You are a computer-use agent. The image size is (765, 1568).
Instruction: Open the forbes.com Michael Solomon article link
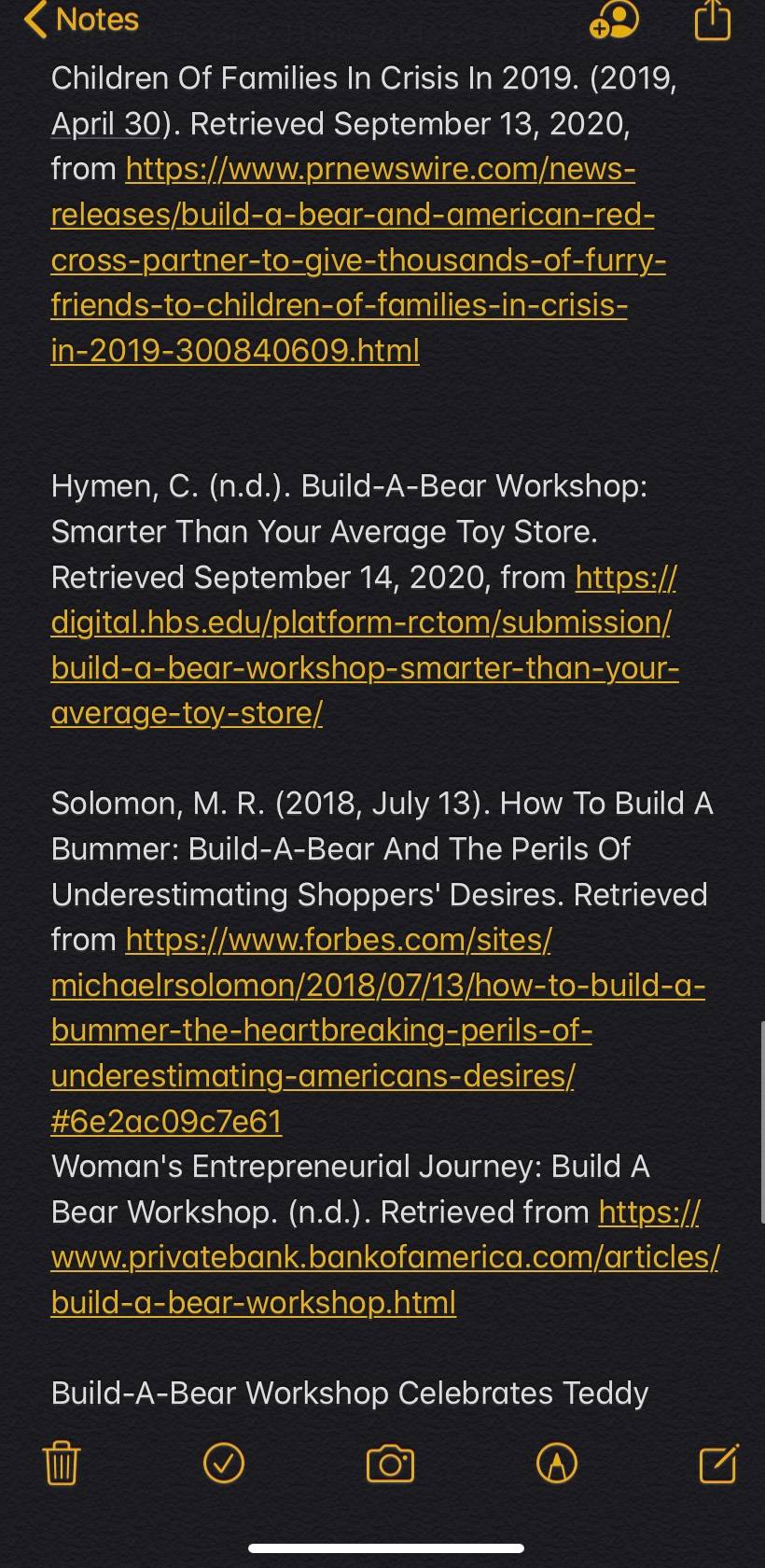pyautogui.click(x=378, y=1030)
